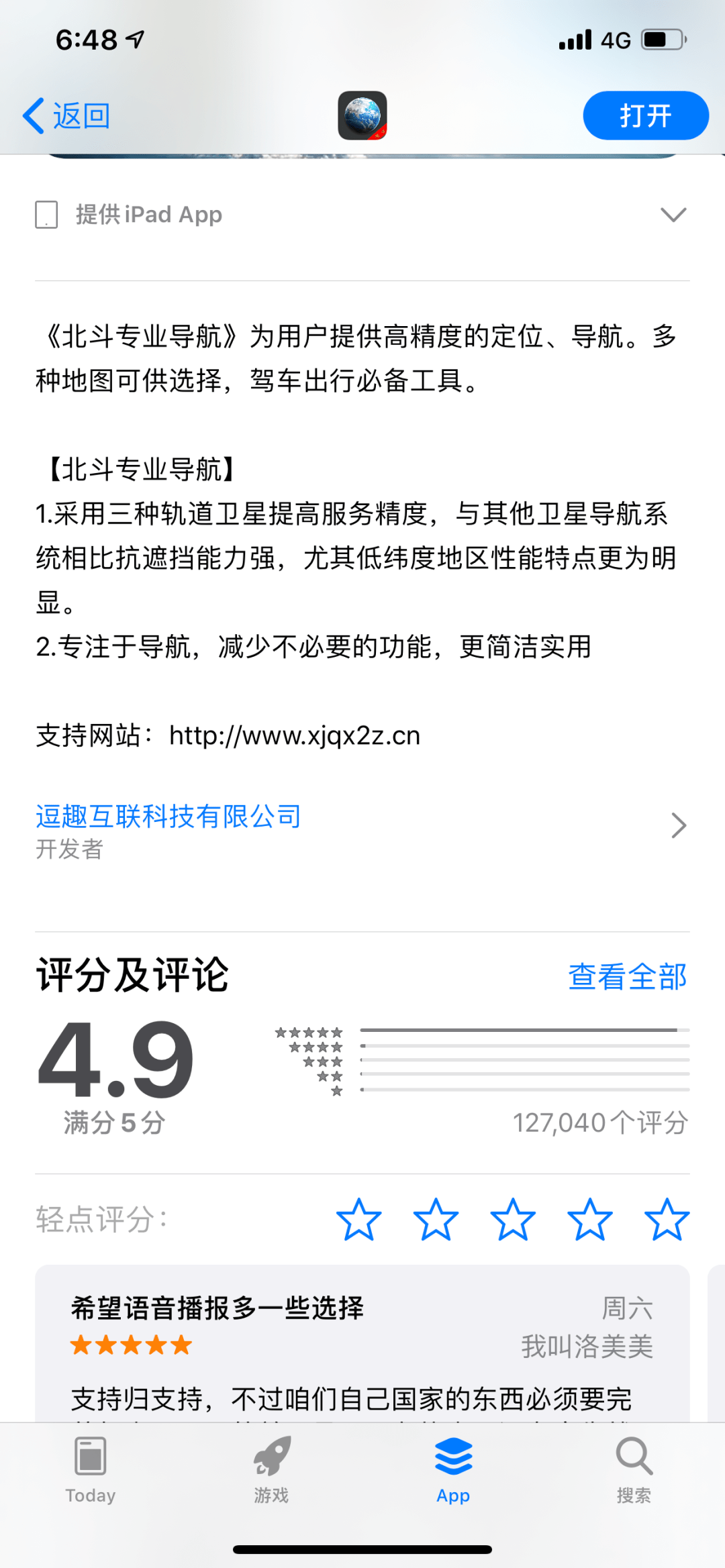The width and height of the screenshot is (725, 1568).
Task: Open developer details via the right chevron
Action: tap(679, 825)
